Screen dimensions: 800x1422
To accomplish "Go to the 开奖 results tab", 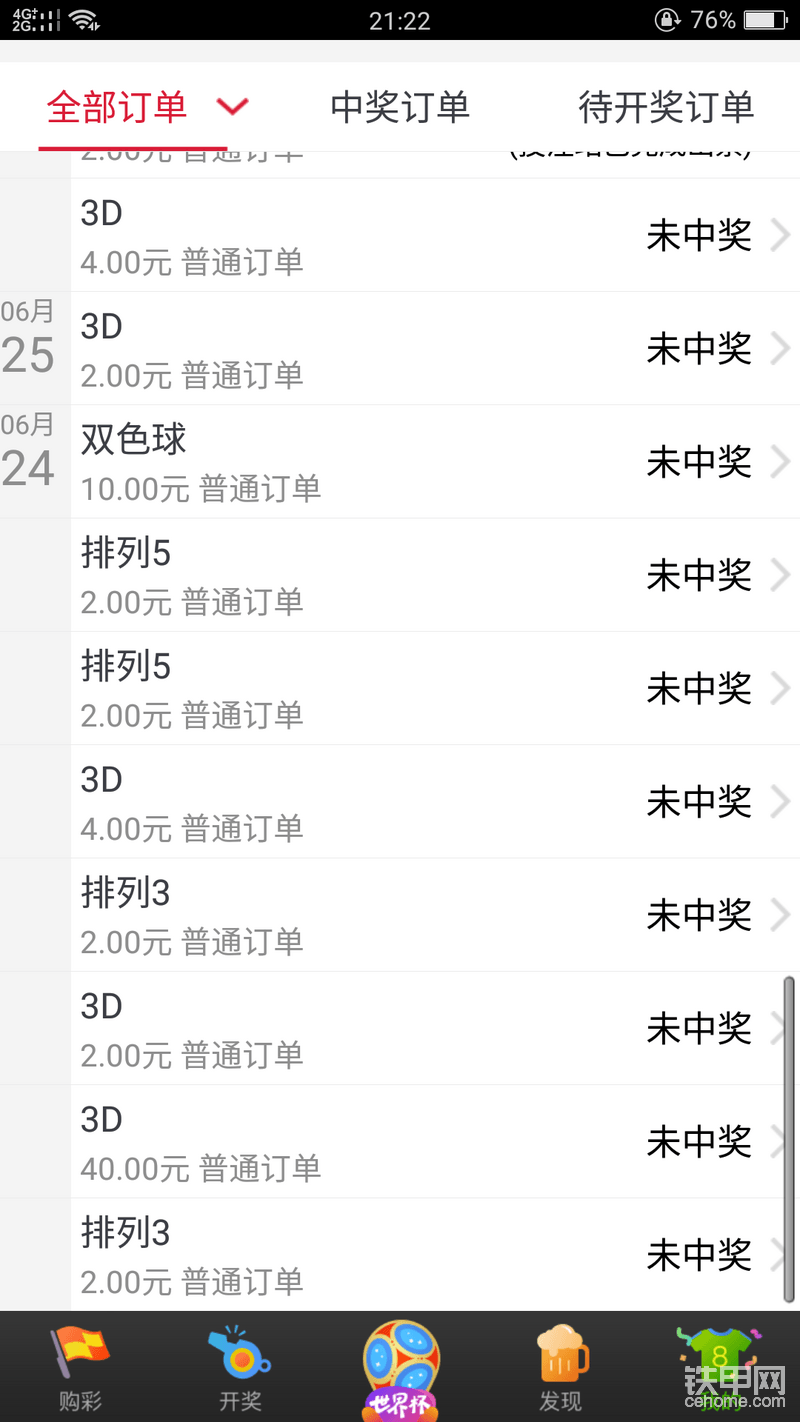I will point(240,1368).
